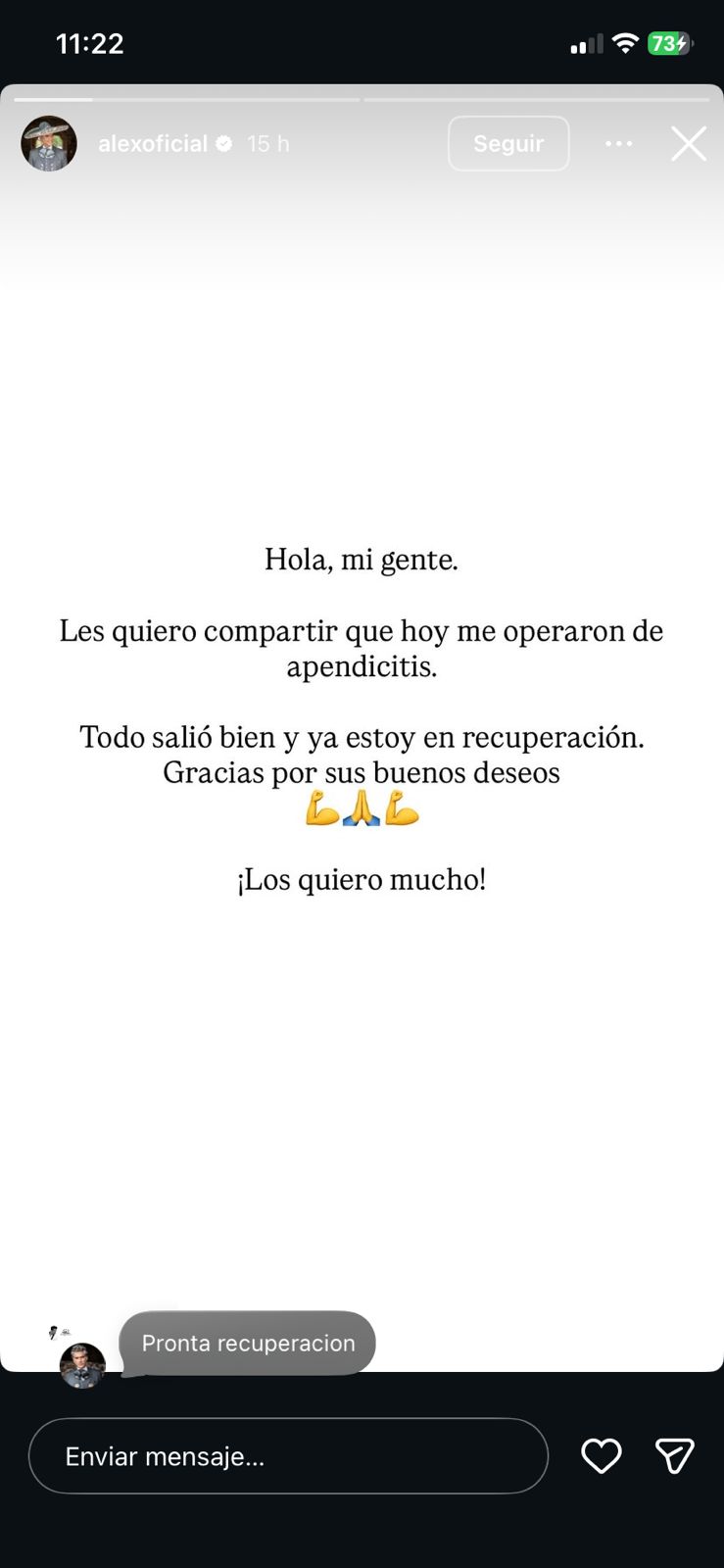
Task: Close the story viewer
Action: pos(689,144)
